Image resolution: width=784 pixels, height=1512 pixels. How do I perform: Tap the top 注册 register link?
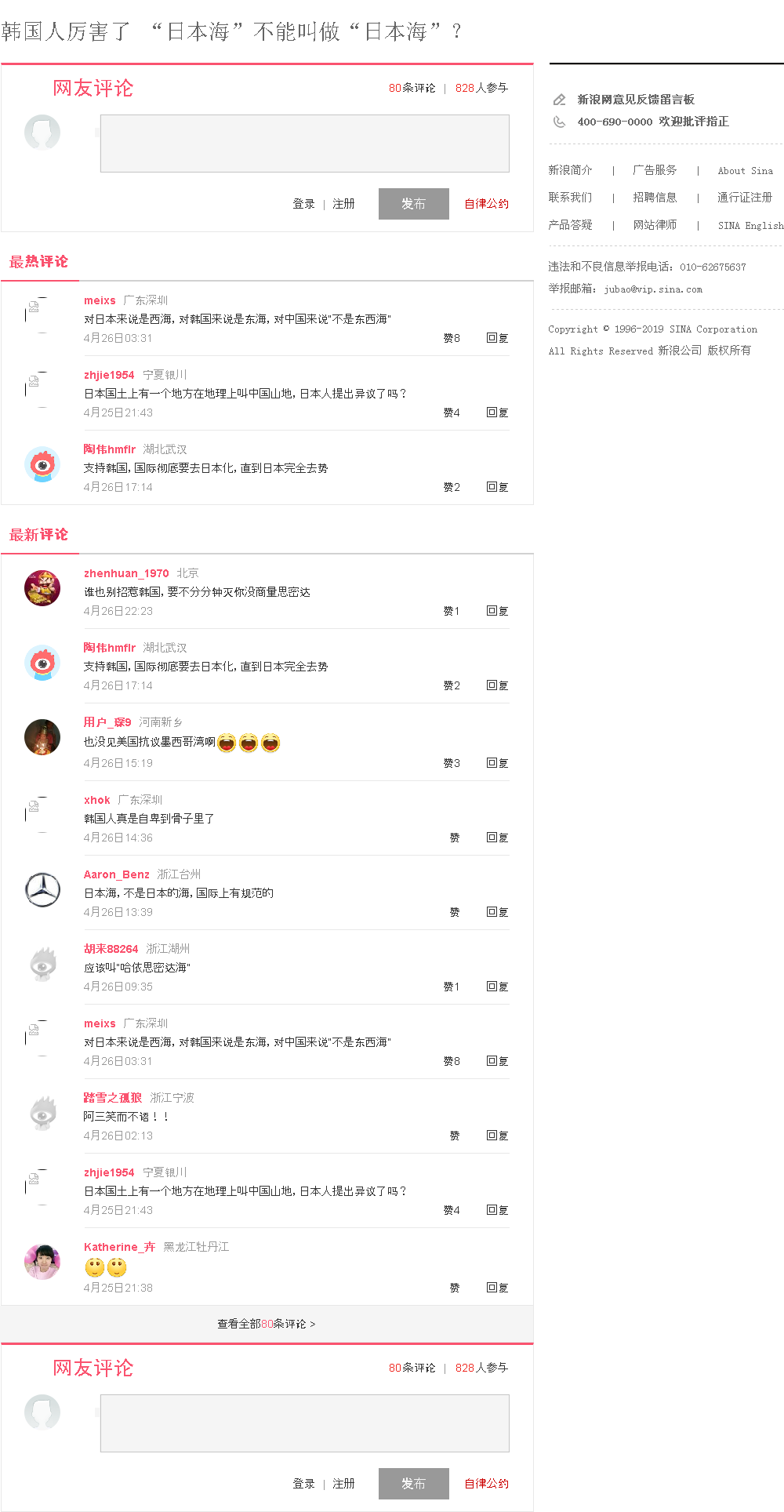coord(343,204)
